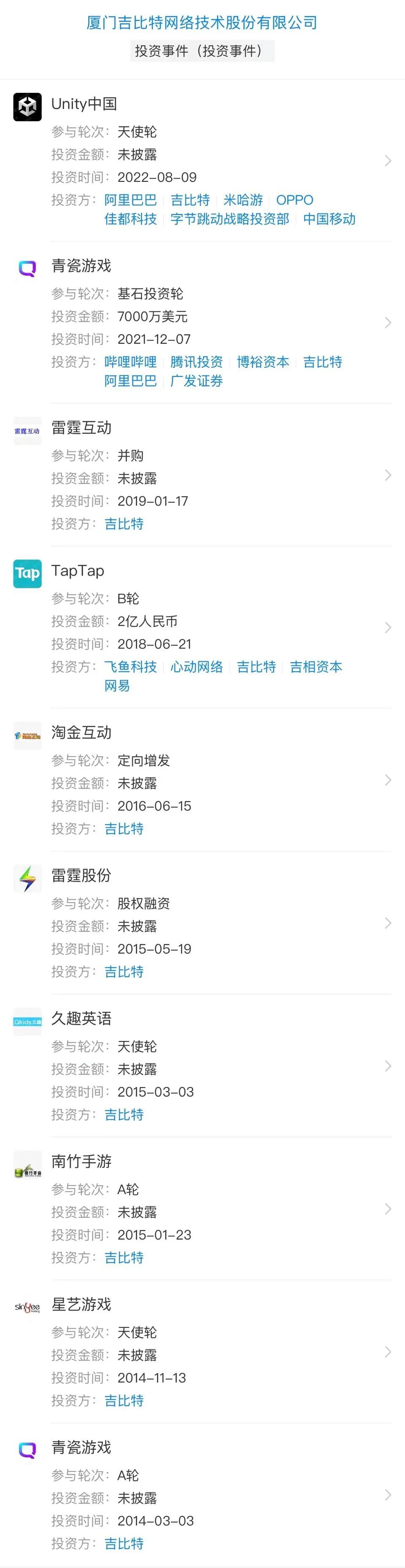View investor 哔哩哔哩

pyautogui.click(x=130, y=362)
